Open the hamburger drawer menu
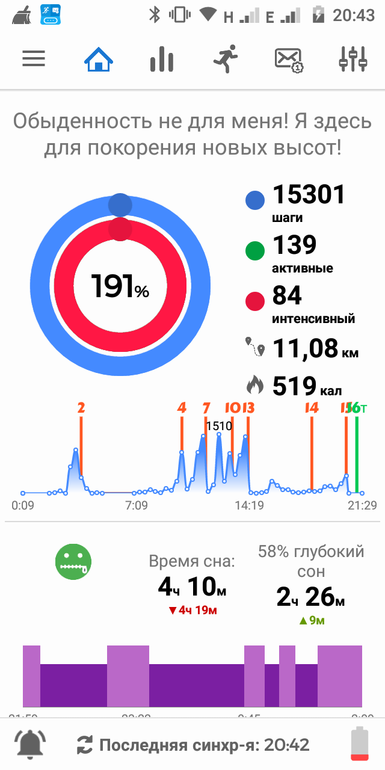 tap(34, 59)
